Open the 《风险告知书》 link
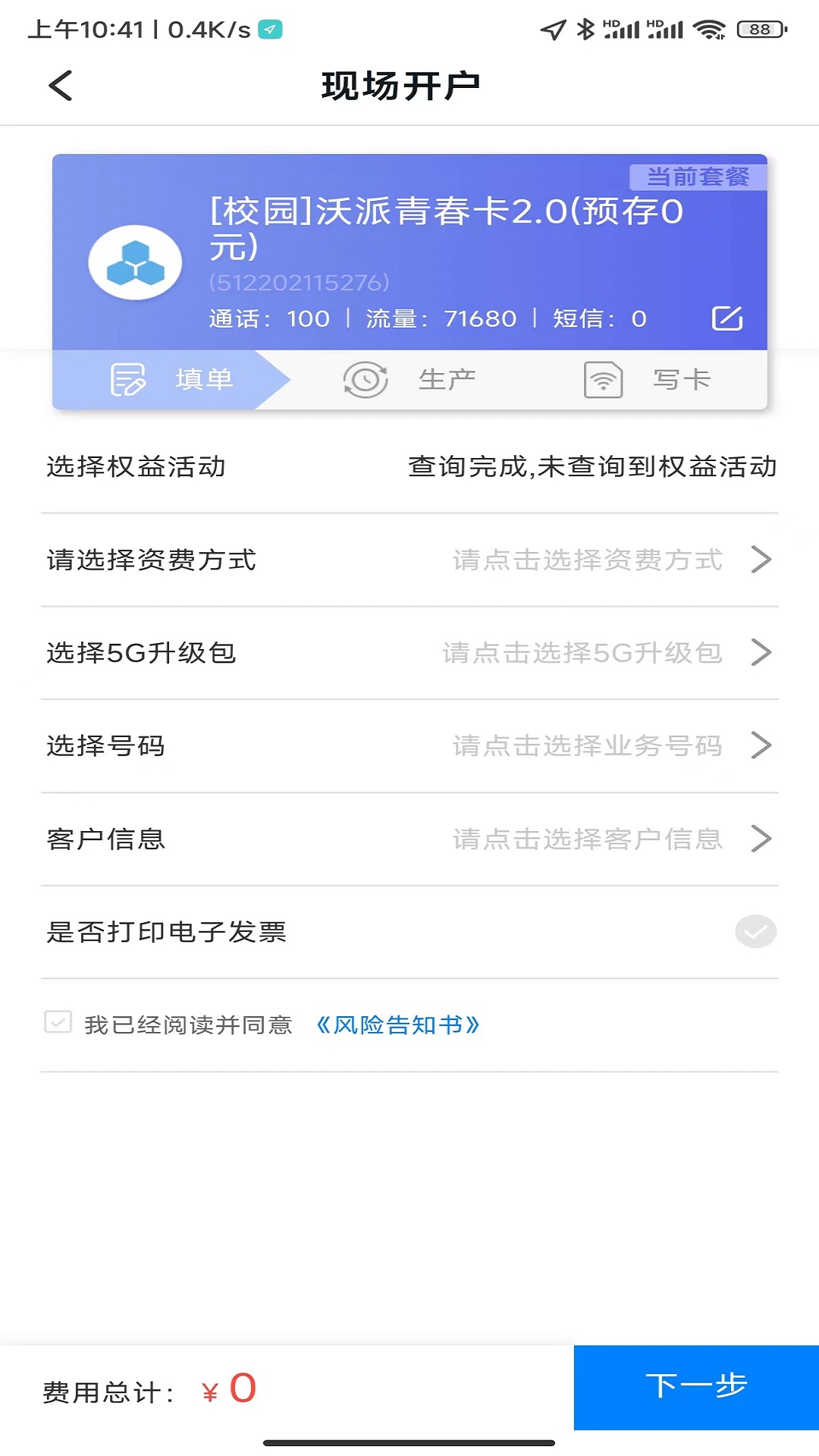819x1456 pixels. tap(398, 1025)
